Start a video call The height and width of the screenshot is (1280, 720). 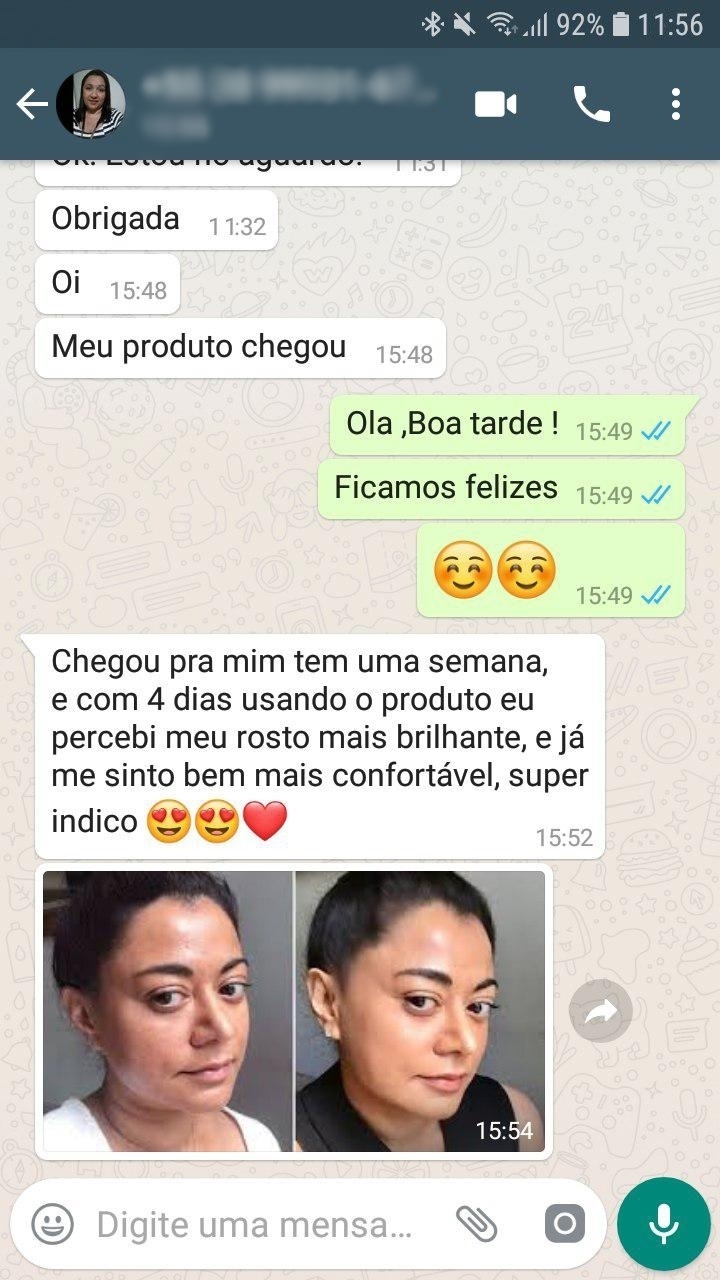[495, 104]
